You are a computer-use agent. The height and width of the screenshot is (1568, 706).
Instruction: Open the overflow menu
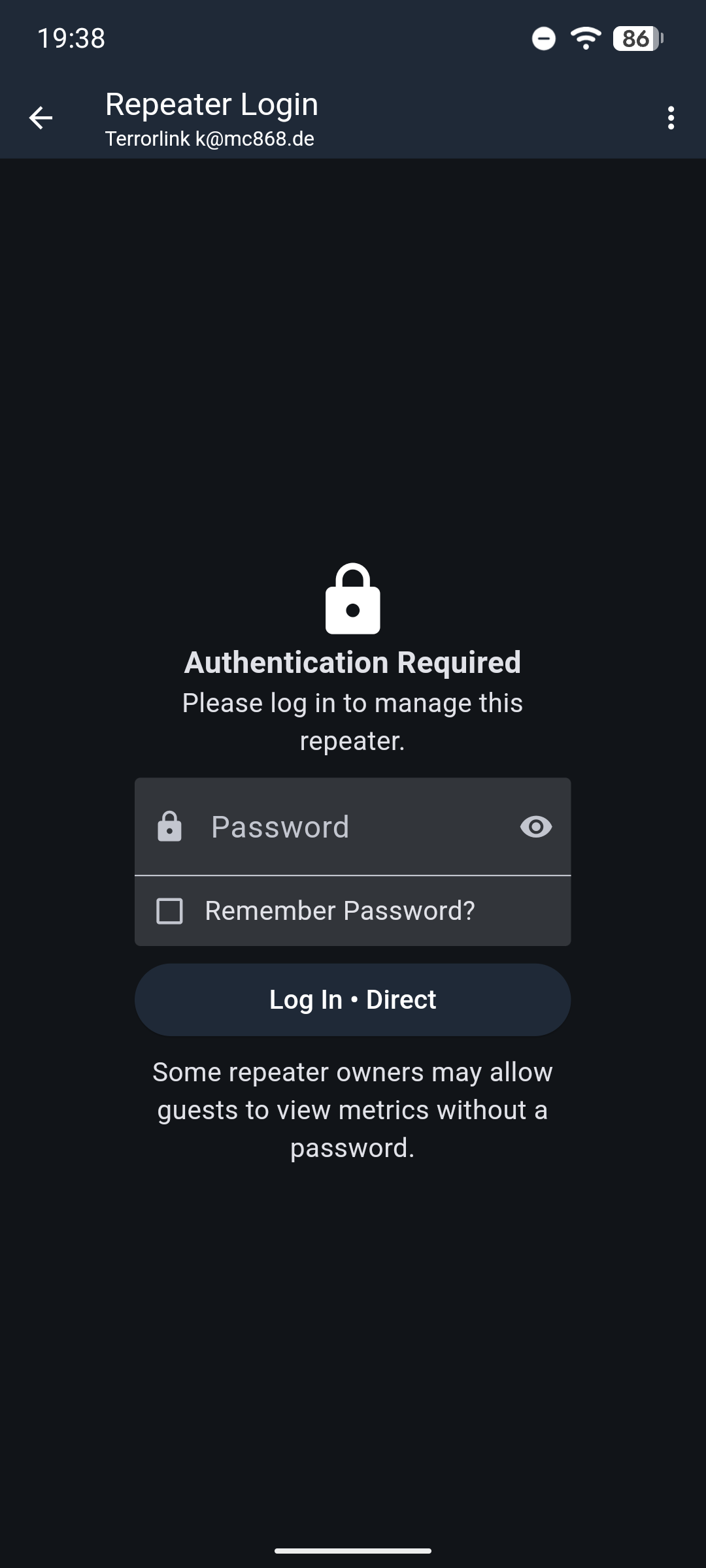[671, 118]
